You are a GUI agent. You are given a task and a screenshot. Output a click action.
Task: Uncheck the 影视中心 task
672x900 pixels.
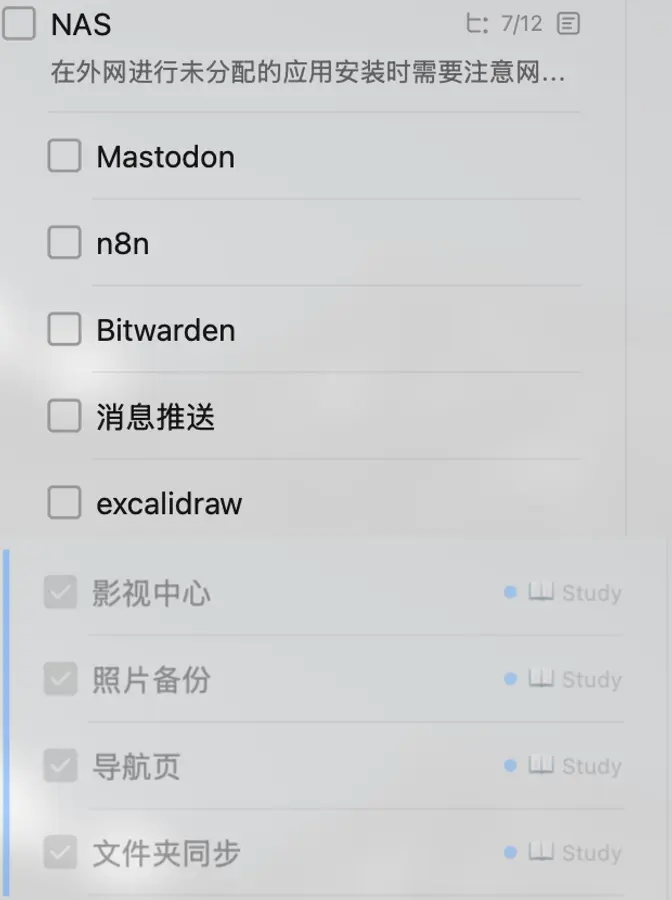click(60, 593)
